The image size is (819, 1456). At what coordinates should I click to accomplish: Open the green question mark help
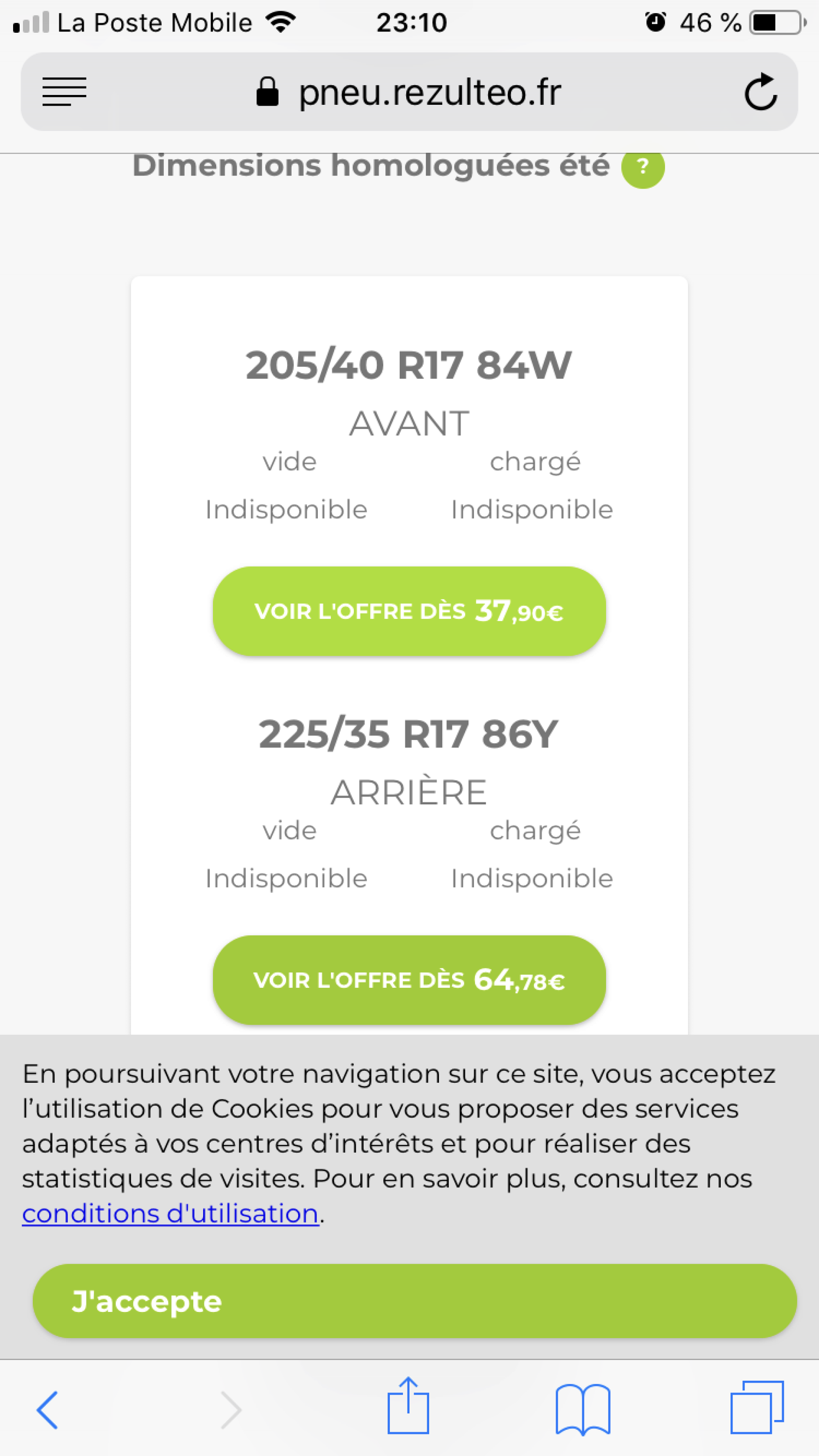pyautogui.click(x=643, y=167)
